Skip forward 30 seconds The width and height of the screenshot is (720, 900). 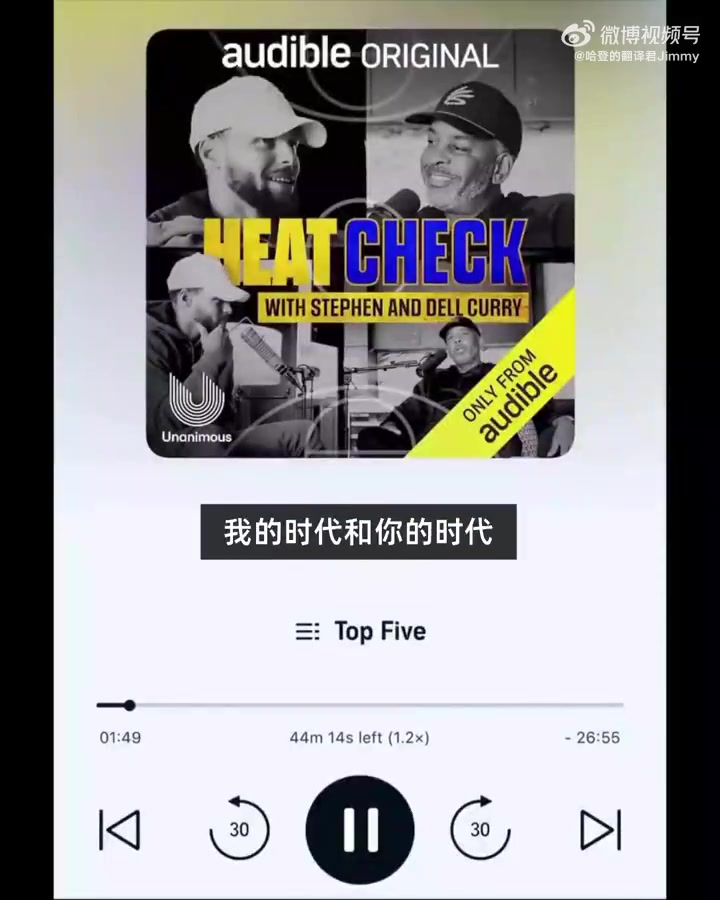click(x=480, y=828)
